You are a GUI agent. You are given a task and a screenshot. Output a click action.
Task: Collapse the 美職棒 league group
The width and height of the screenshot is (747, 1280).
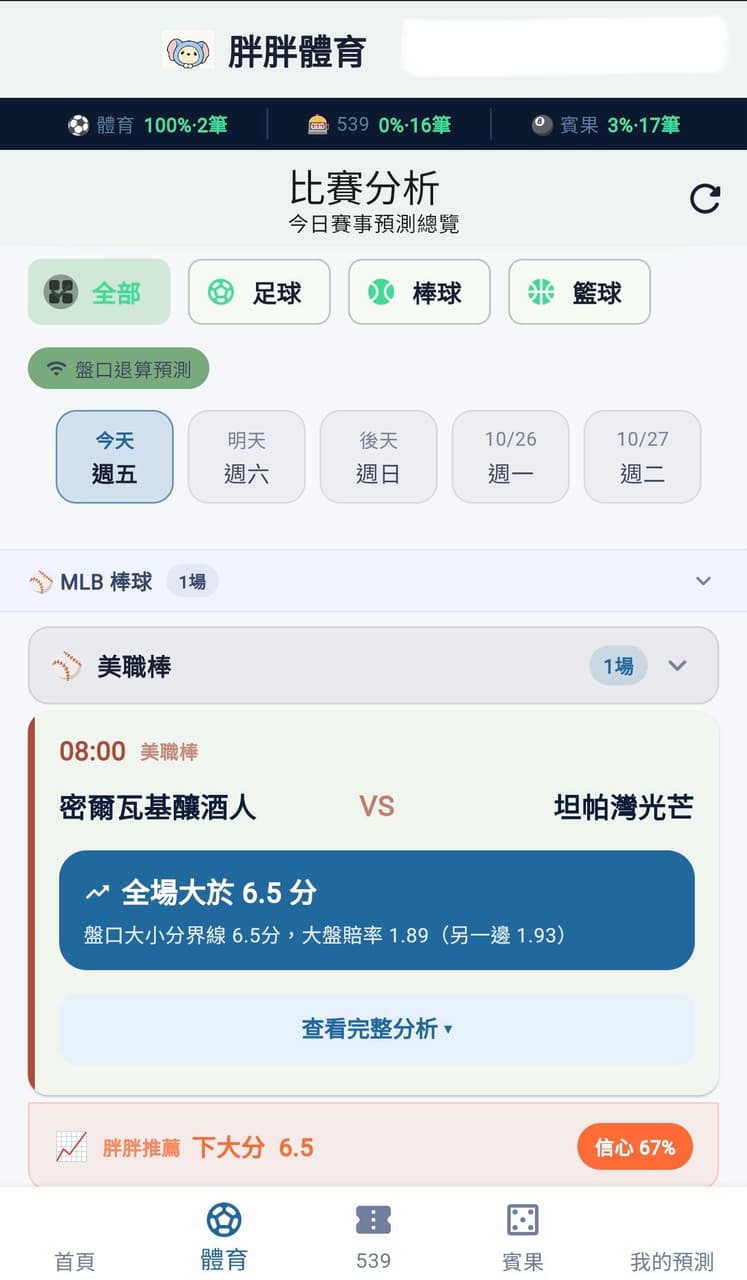click(677, 665)
